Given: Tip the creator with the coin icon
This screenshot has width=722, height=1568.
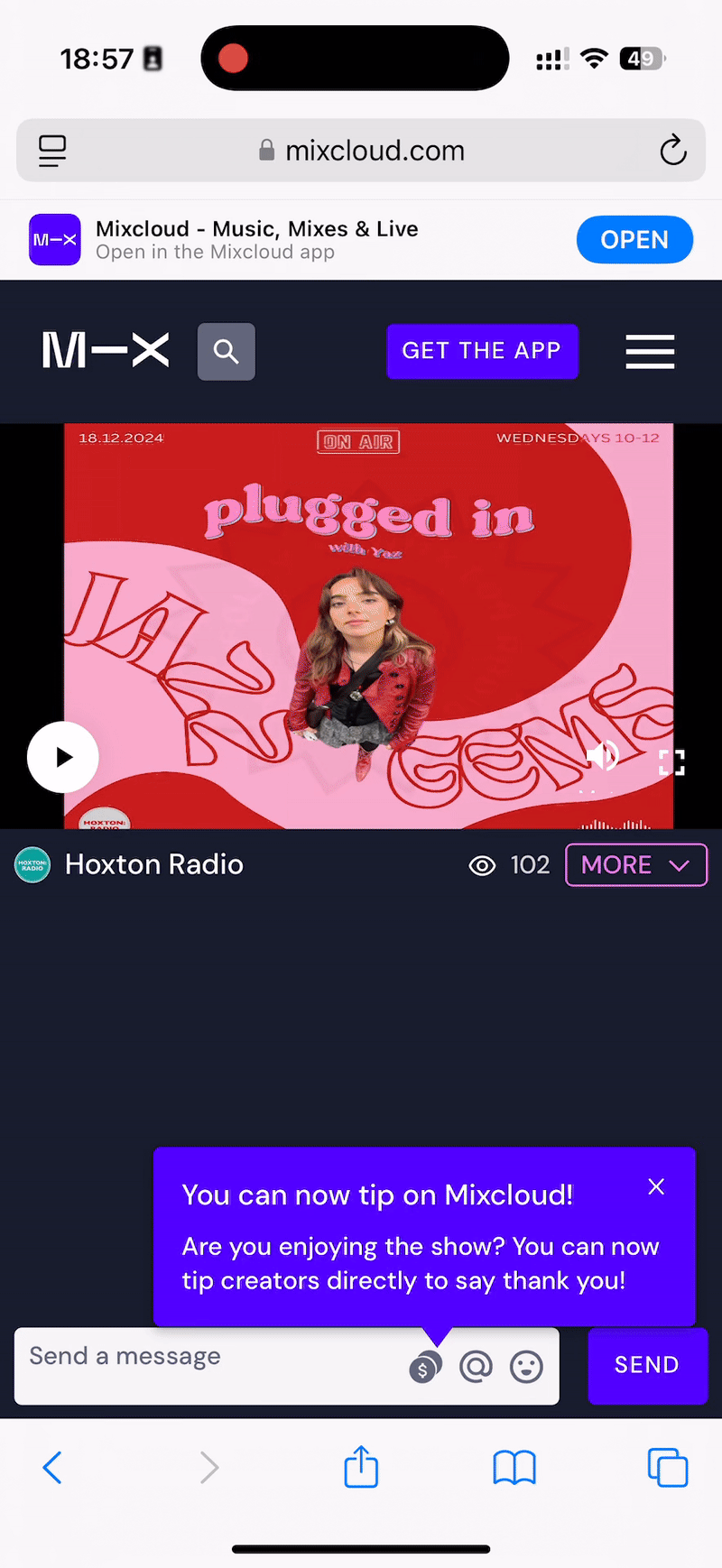Looking at the screenshot, I should [425, 1367].
